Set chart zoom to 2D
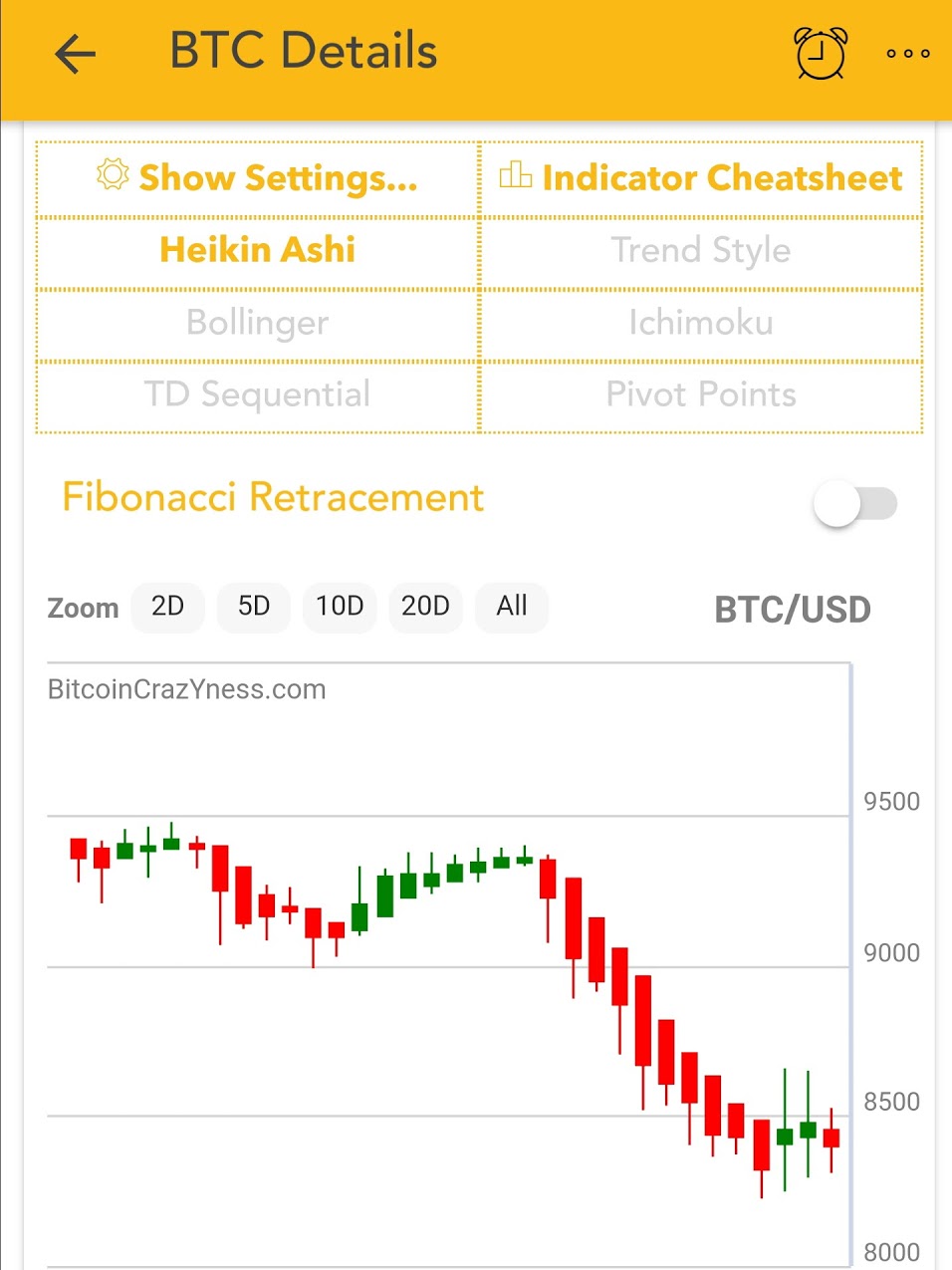The image size is (952, 1270). coord(167,607)
